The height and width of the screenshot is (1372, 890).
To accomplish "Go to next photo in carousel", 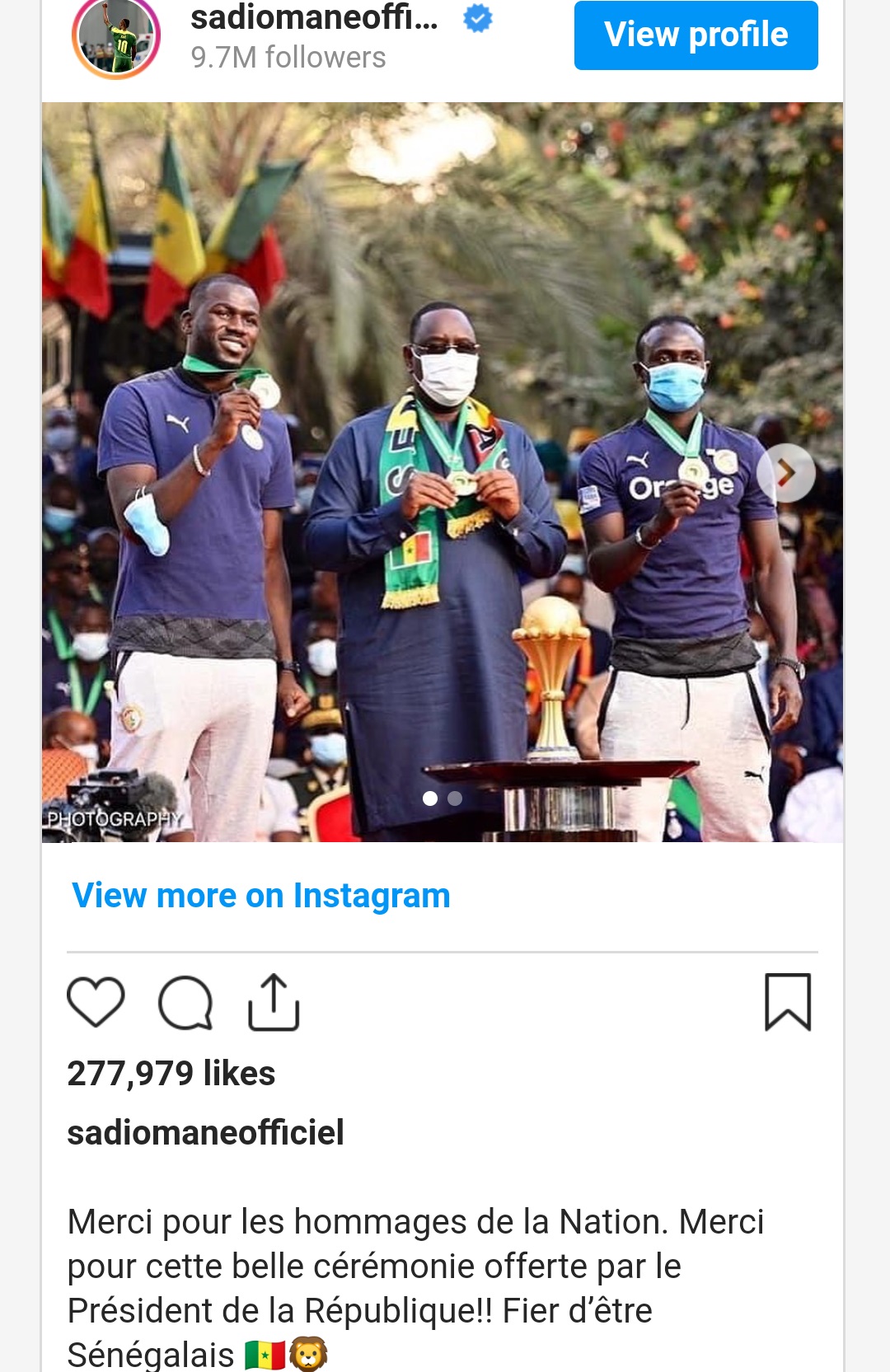I will pos(785,473).
